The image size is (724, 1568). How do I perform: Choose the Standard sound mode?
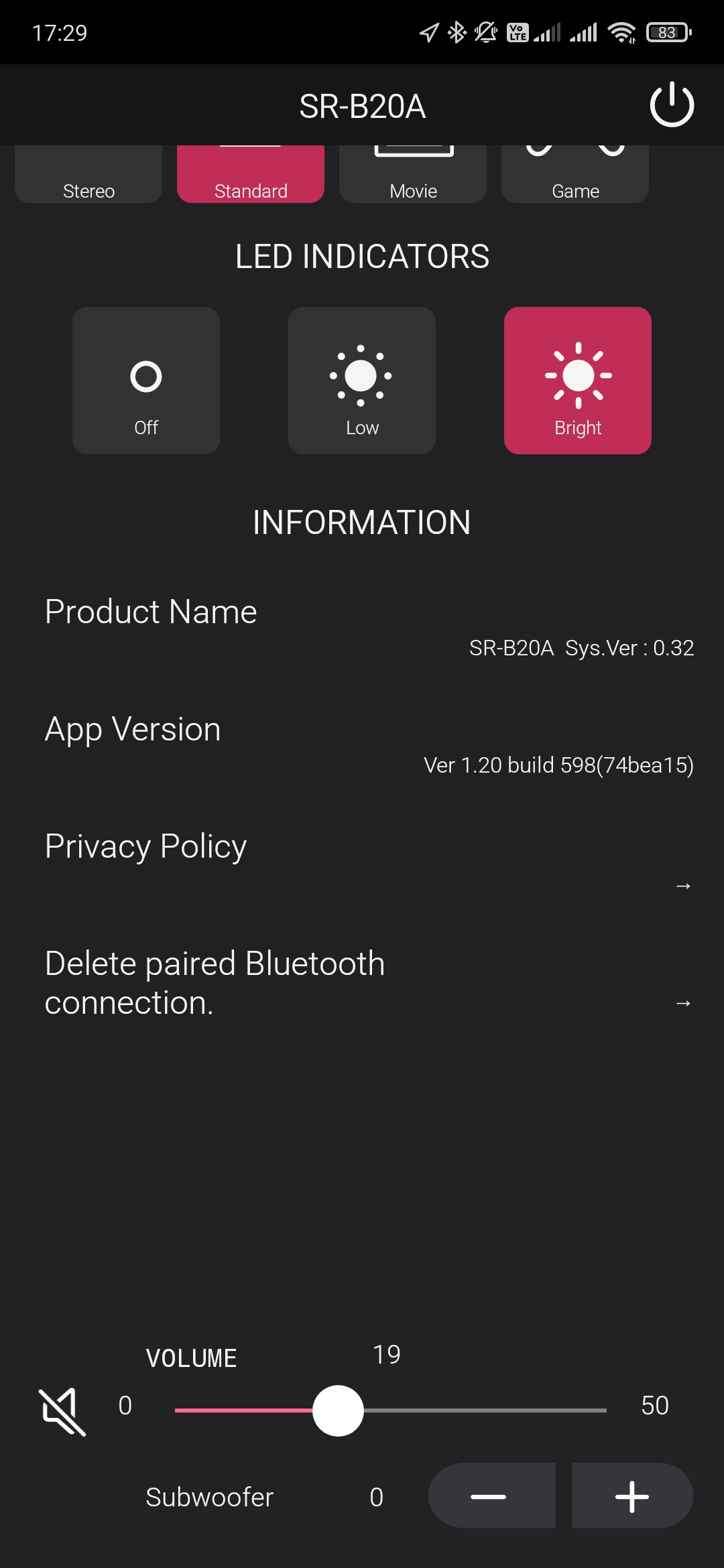point(251,177)
